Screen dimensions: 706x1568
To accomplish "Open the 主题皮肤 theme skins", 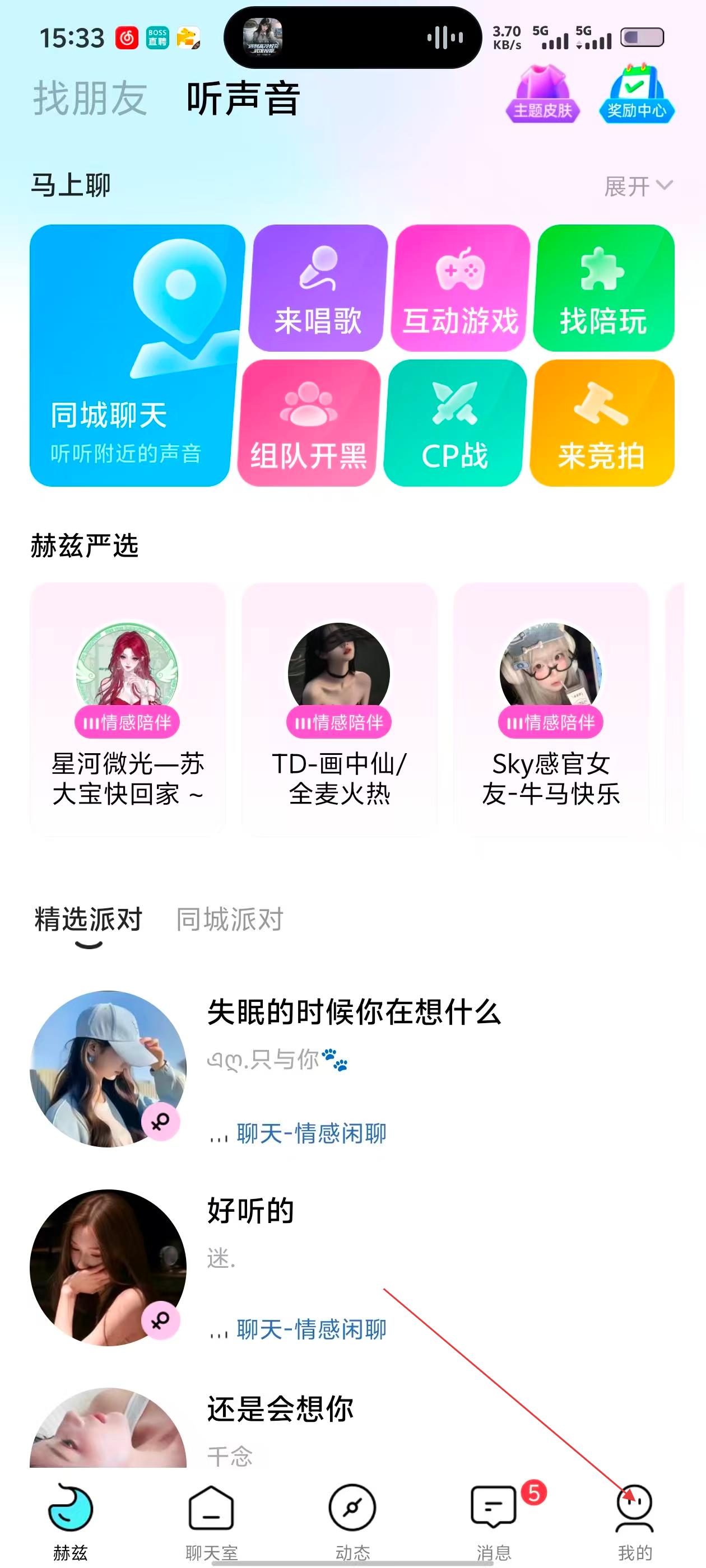I will click(542, 94).
